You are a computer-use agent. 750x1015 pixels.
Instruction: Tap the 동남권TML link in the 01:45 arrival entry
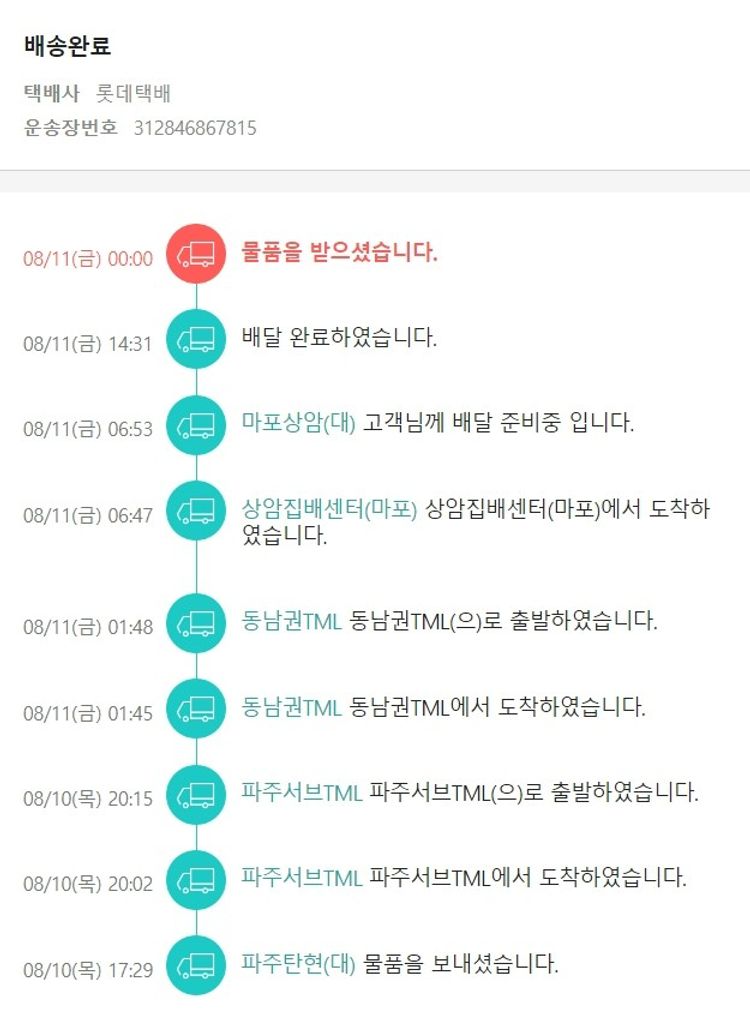[292, 707]
